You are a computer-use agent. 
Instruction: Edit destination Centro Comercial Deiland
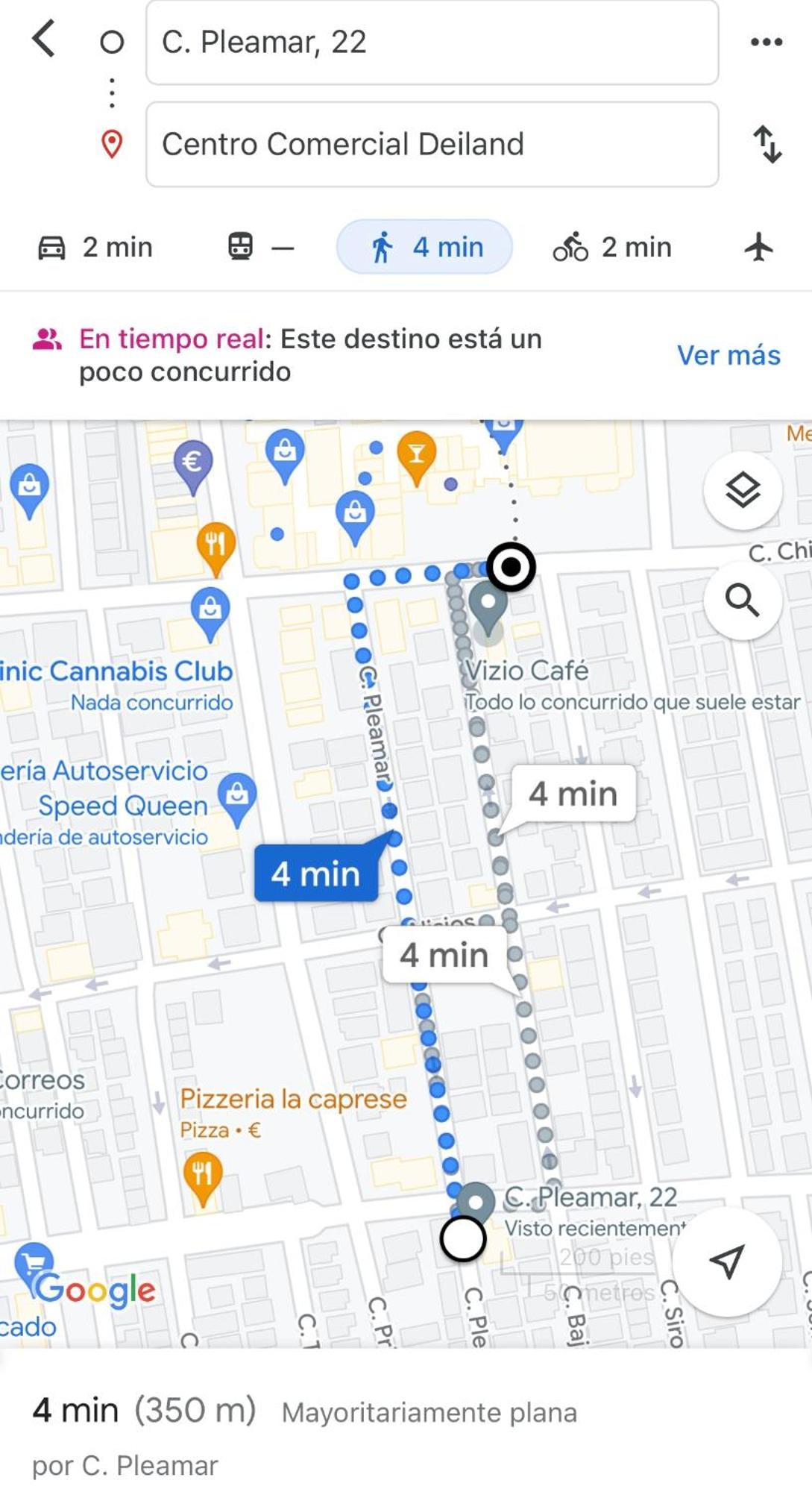pos(432,144)
